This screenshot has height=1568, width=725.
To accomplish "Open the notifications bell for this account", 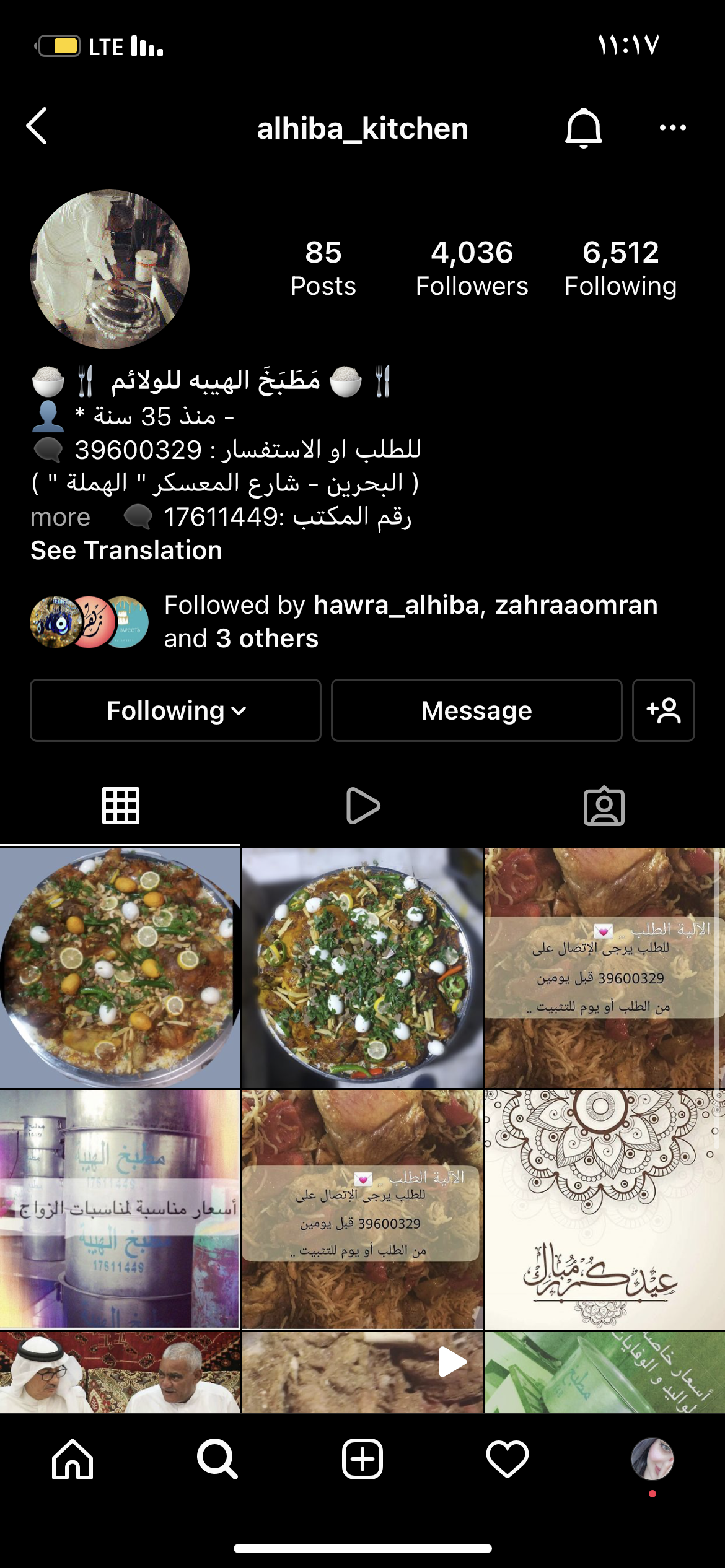I will (x=583, y=128).
